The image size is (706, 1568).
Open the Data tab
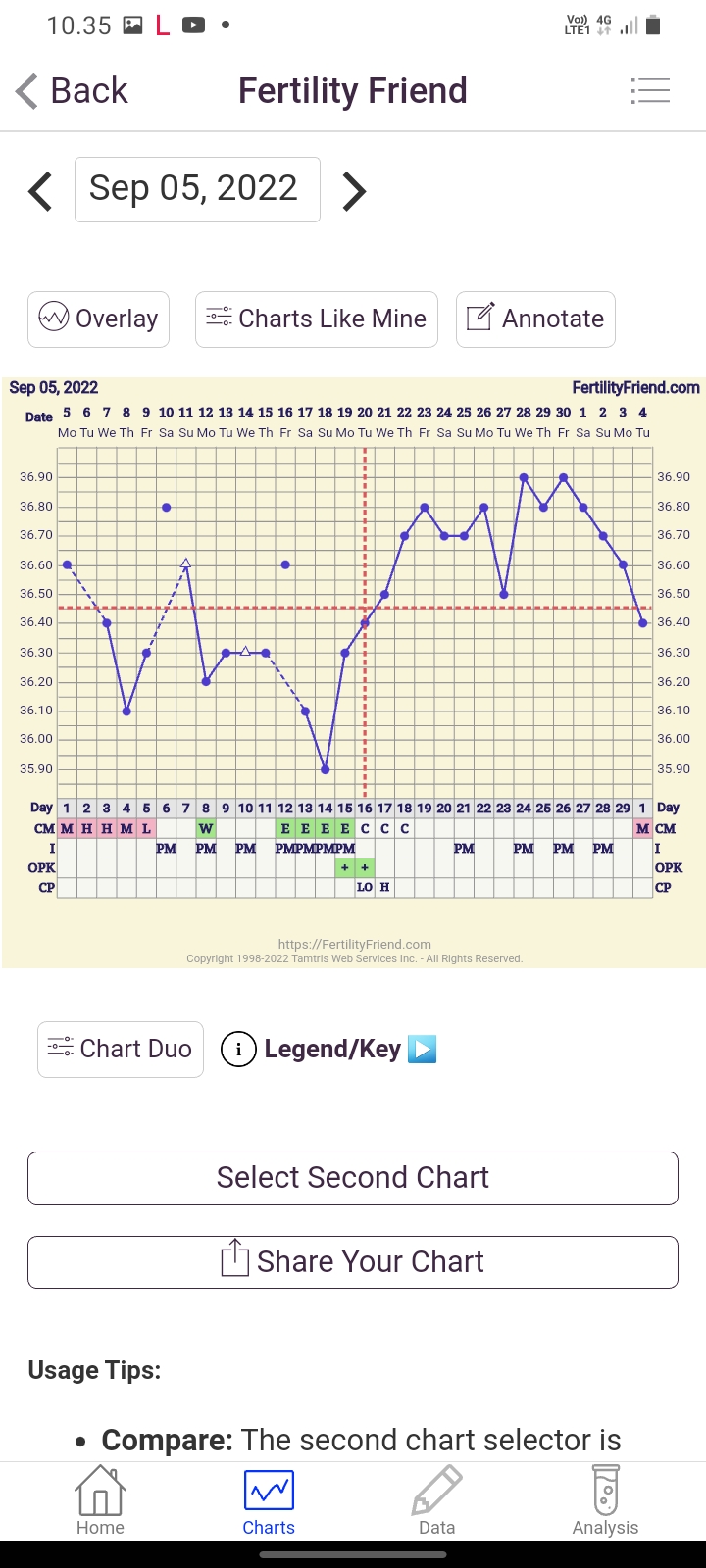(x=436, y=1500)
